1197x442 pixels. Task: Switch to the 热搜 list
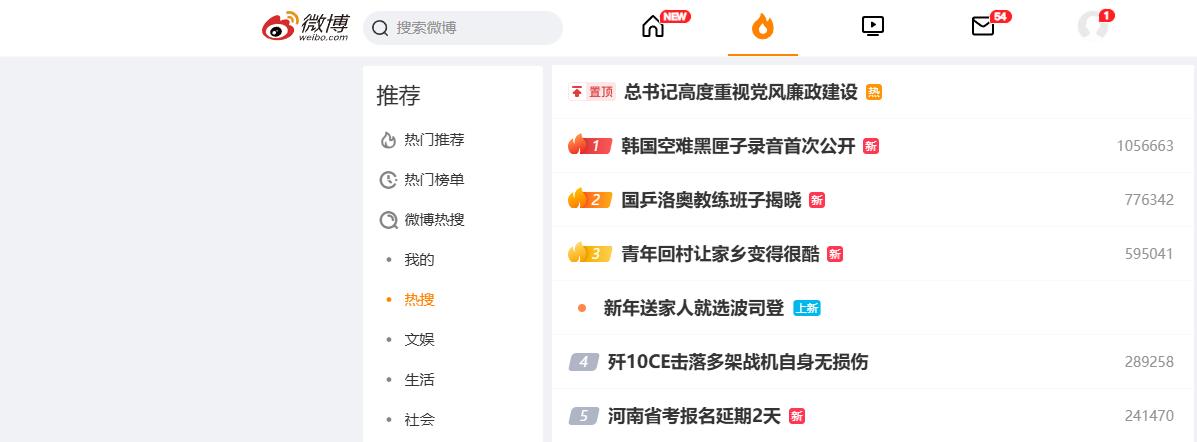(x=419, y=300)
